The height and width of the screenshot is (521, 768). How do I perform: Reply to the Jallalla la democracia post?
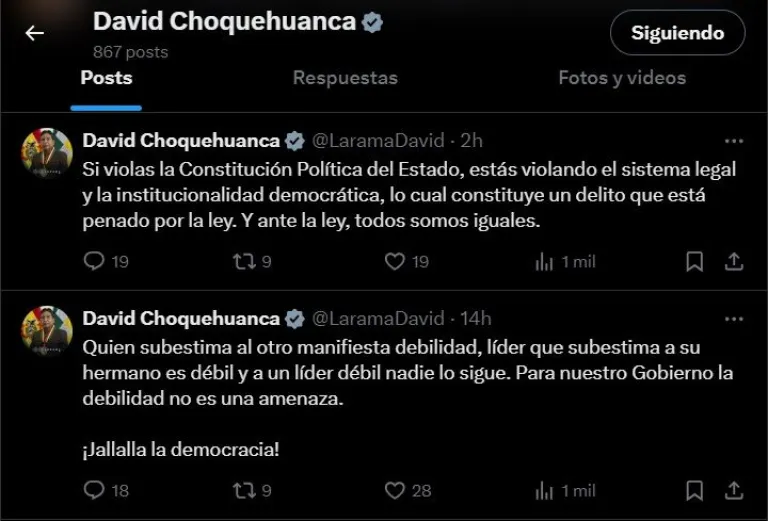point(94,490)
